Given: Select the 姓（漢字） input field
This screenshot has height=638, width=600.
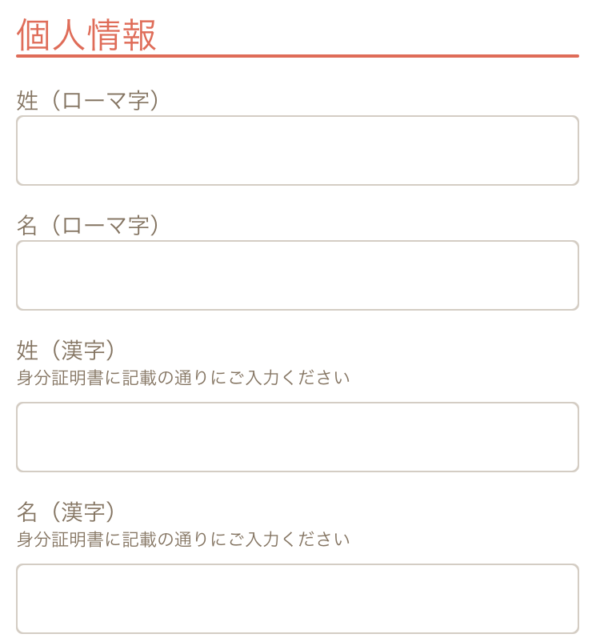Looking at the screenshot, I should coord(297,437).
